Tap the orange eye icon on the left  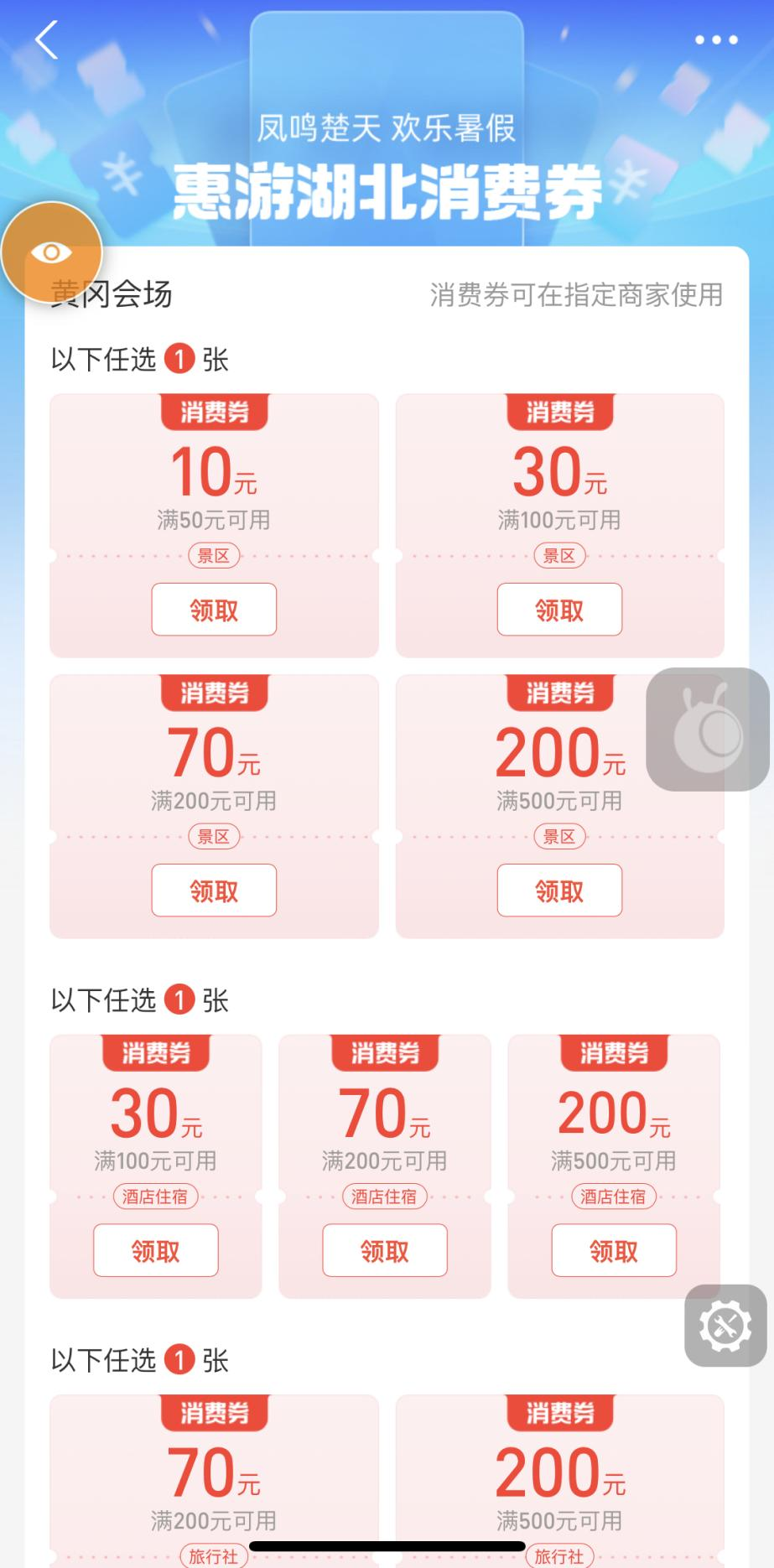click(x=53, y=251)
